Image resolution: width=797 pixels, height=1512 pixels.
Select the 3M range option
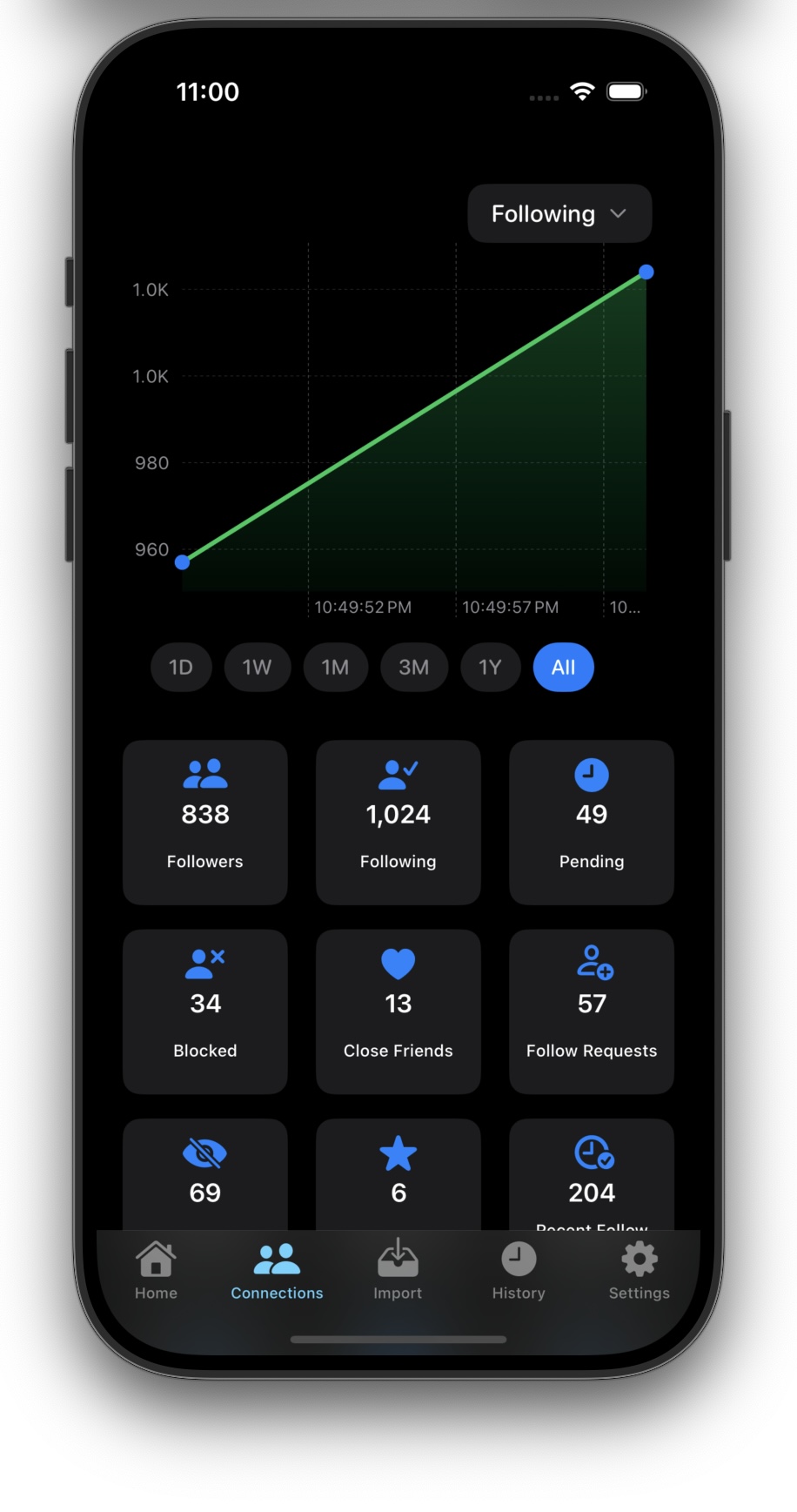(414, 667)
